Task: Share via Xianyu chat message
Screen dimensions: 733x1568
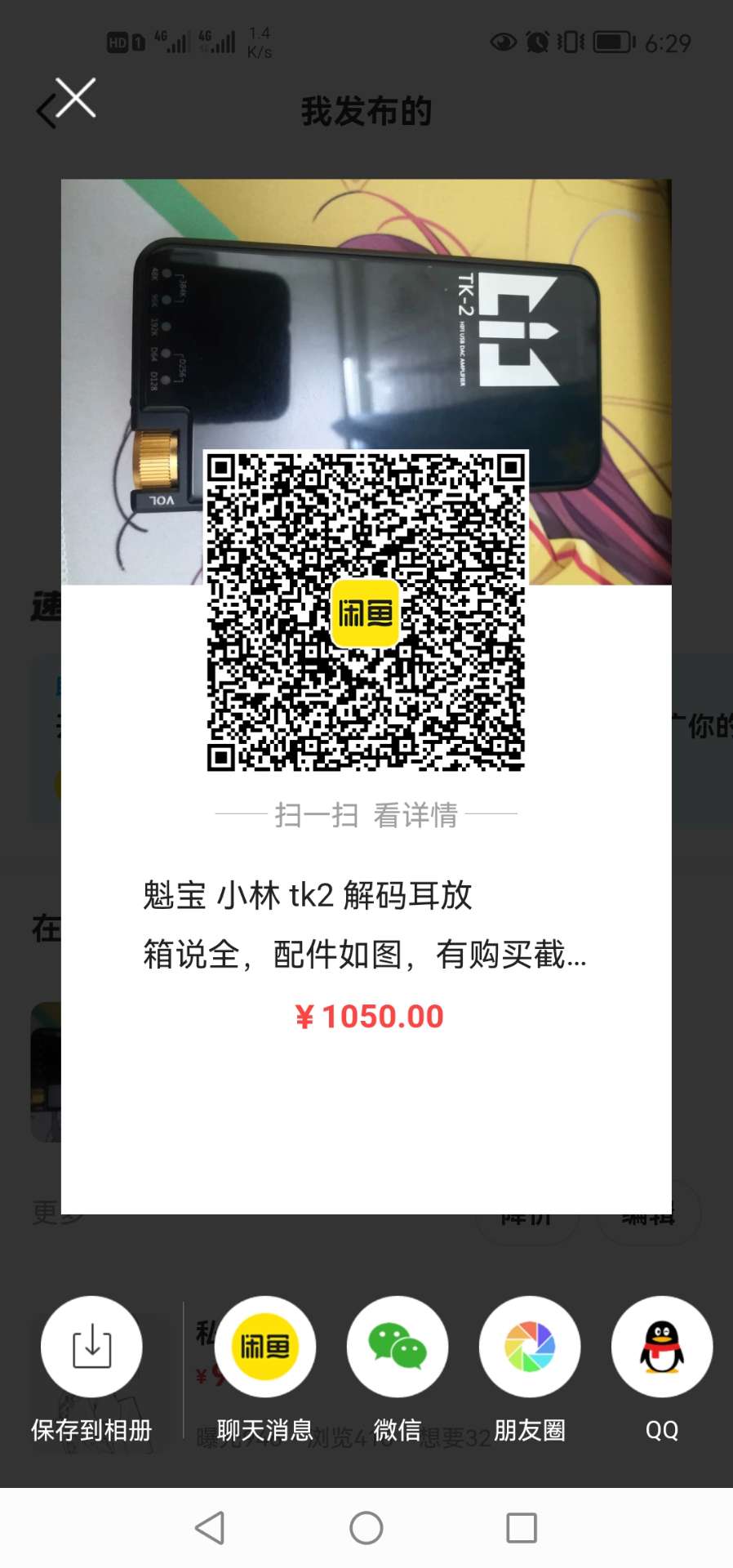Action: (x=264, y=1346)
